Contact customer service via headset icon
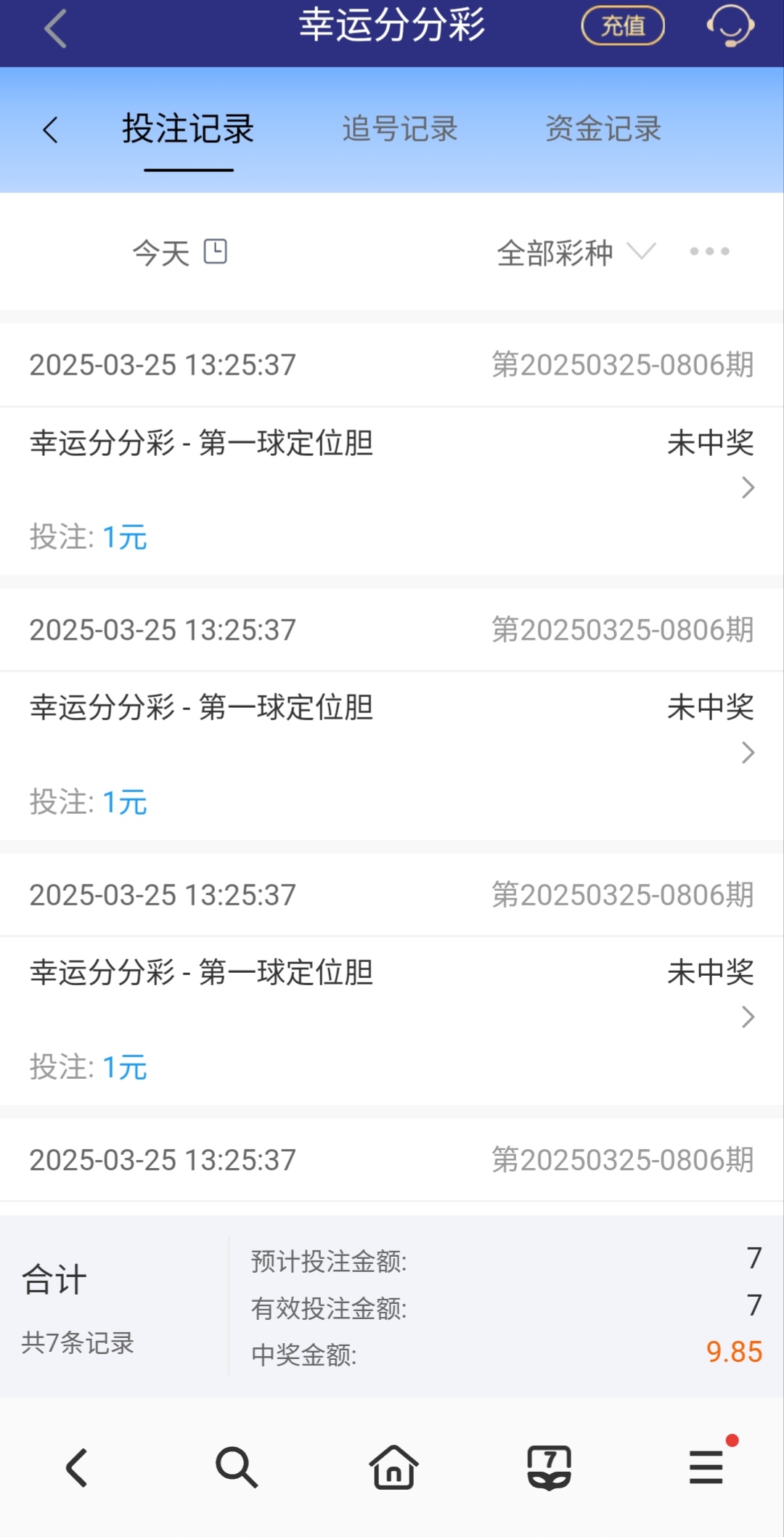Viewport: 784px width, 1537px height. click(730, 26)
